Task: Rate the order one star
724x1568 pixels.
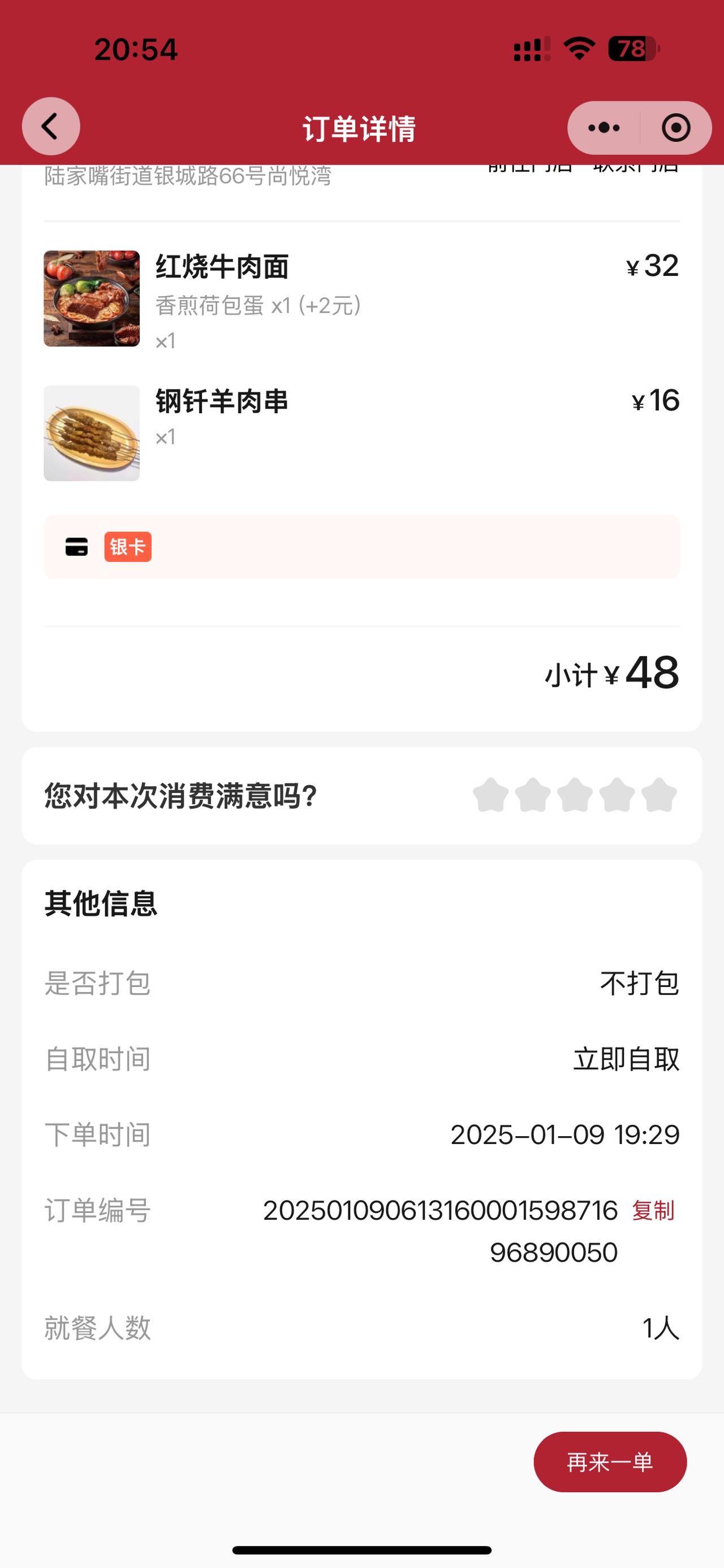Action: (491, 795)
